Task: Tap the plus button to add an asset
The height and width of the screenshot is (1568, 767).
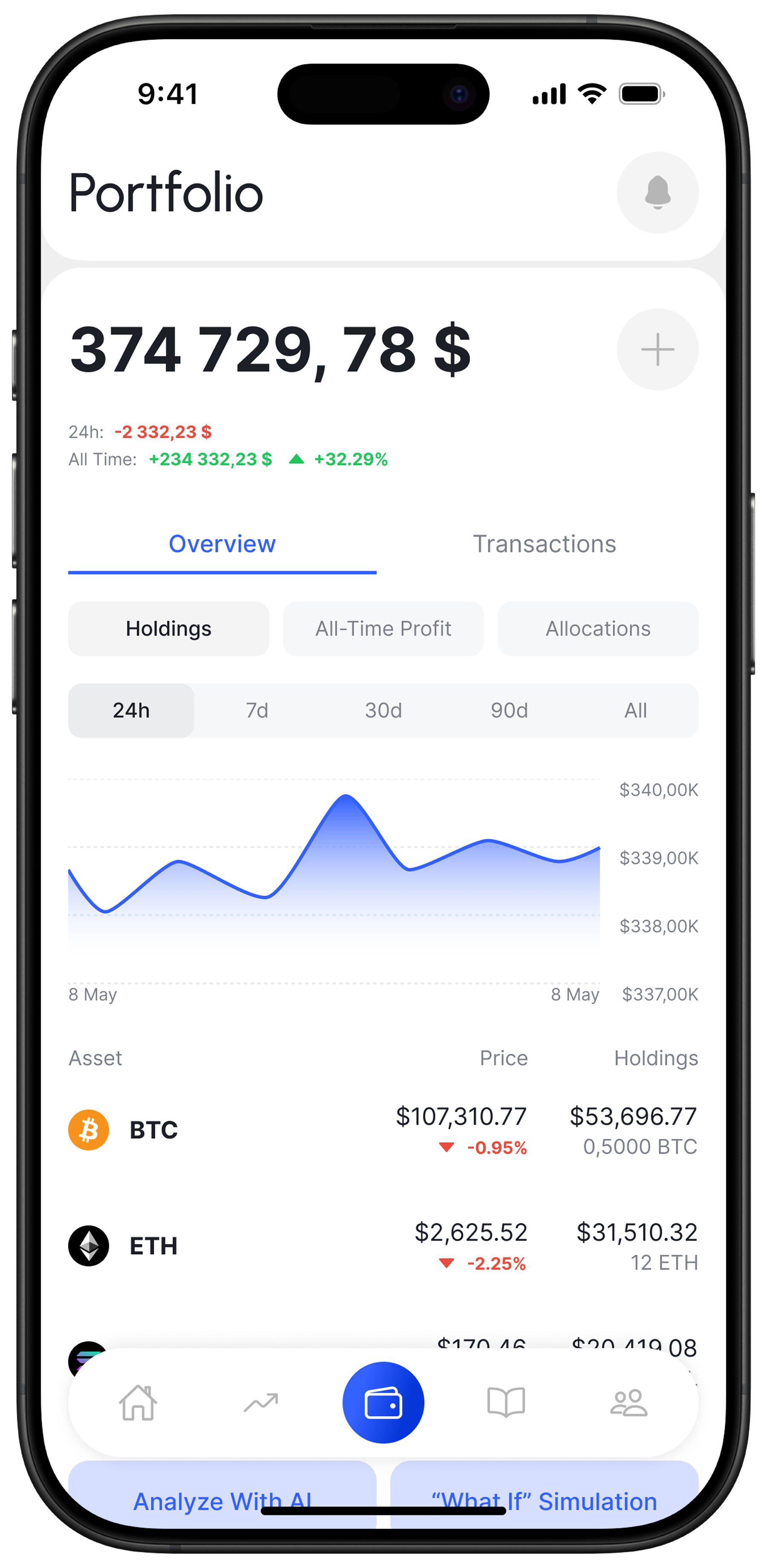Action: click(x=657, y=349)
